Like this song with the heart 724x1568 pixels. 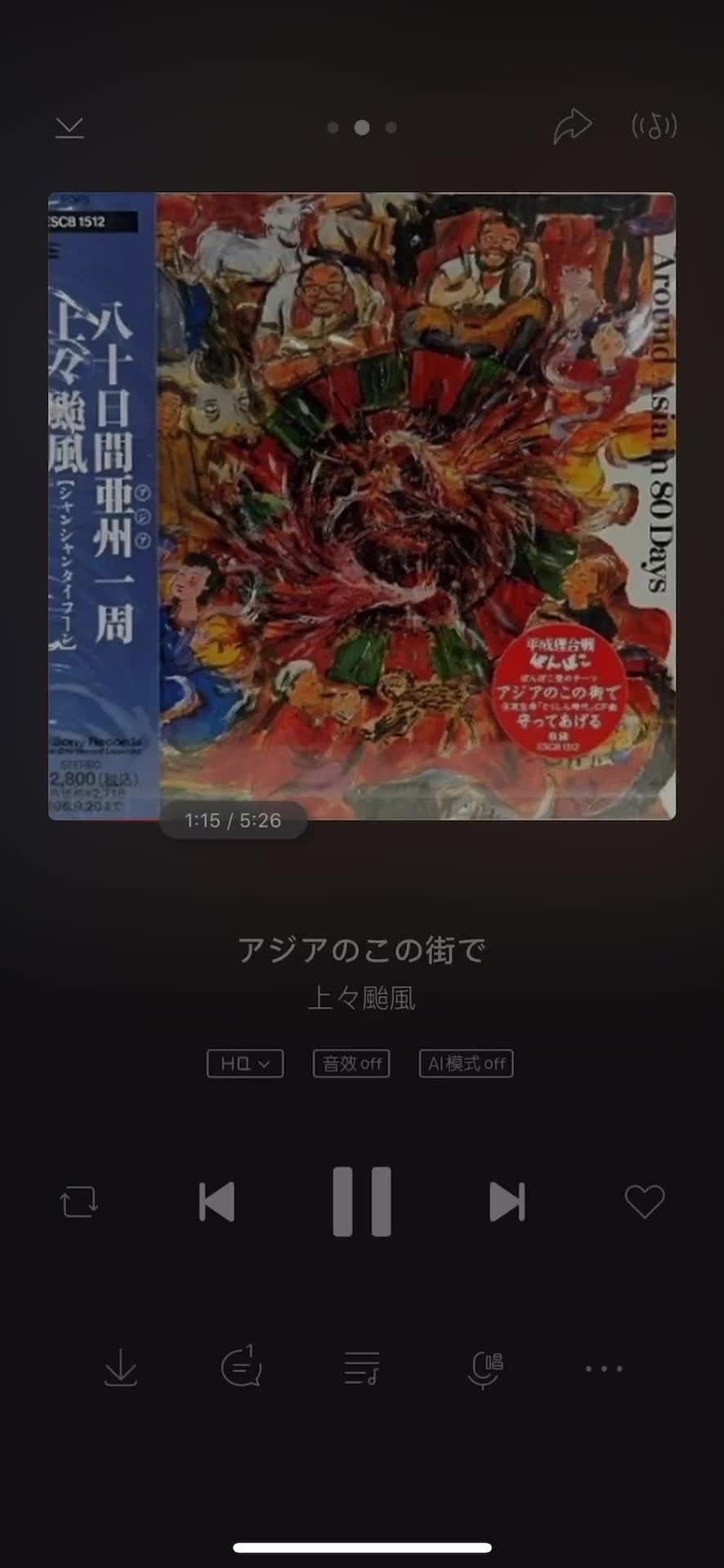click(645, 1202)
